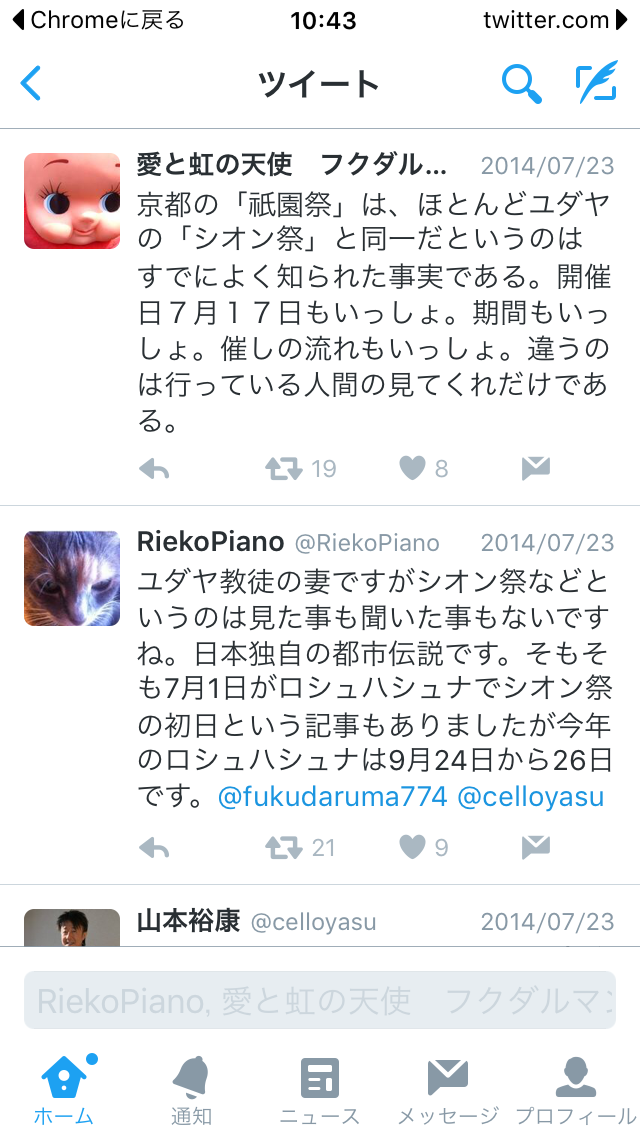Compose a new tweet
640x1136 pixels.
coord(597,83)
